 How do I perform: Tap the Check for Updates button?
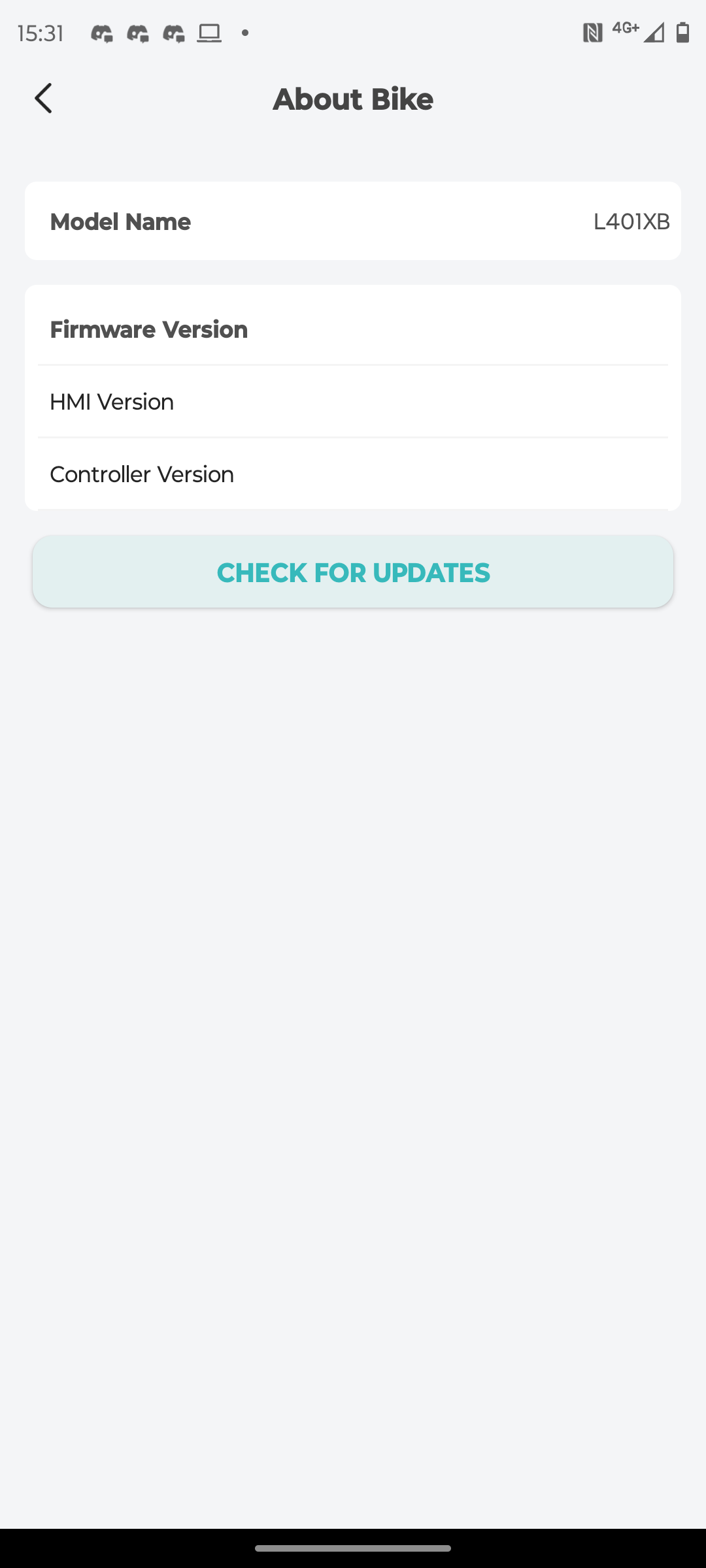353,572
